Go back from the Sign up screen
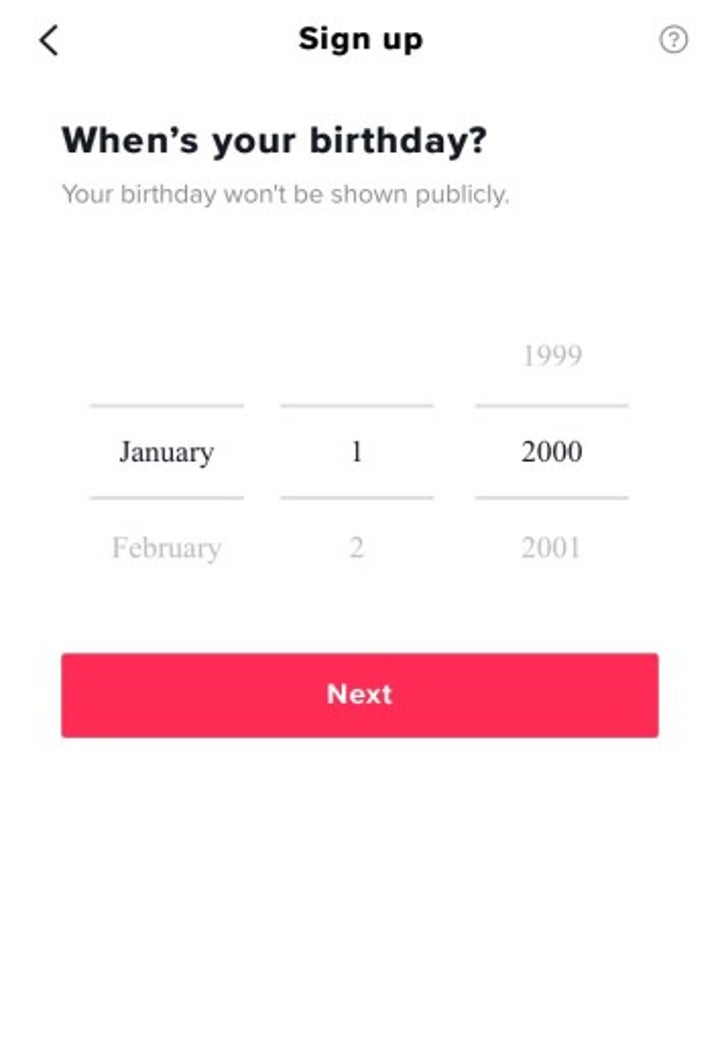Viewport: 720px width, 1041px height. tap(48, 40)
